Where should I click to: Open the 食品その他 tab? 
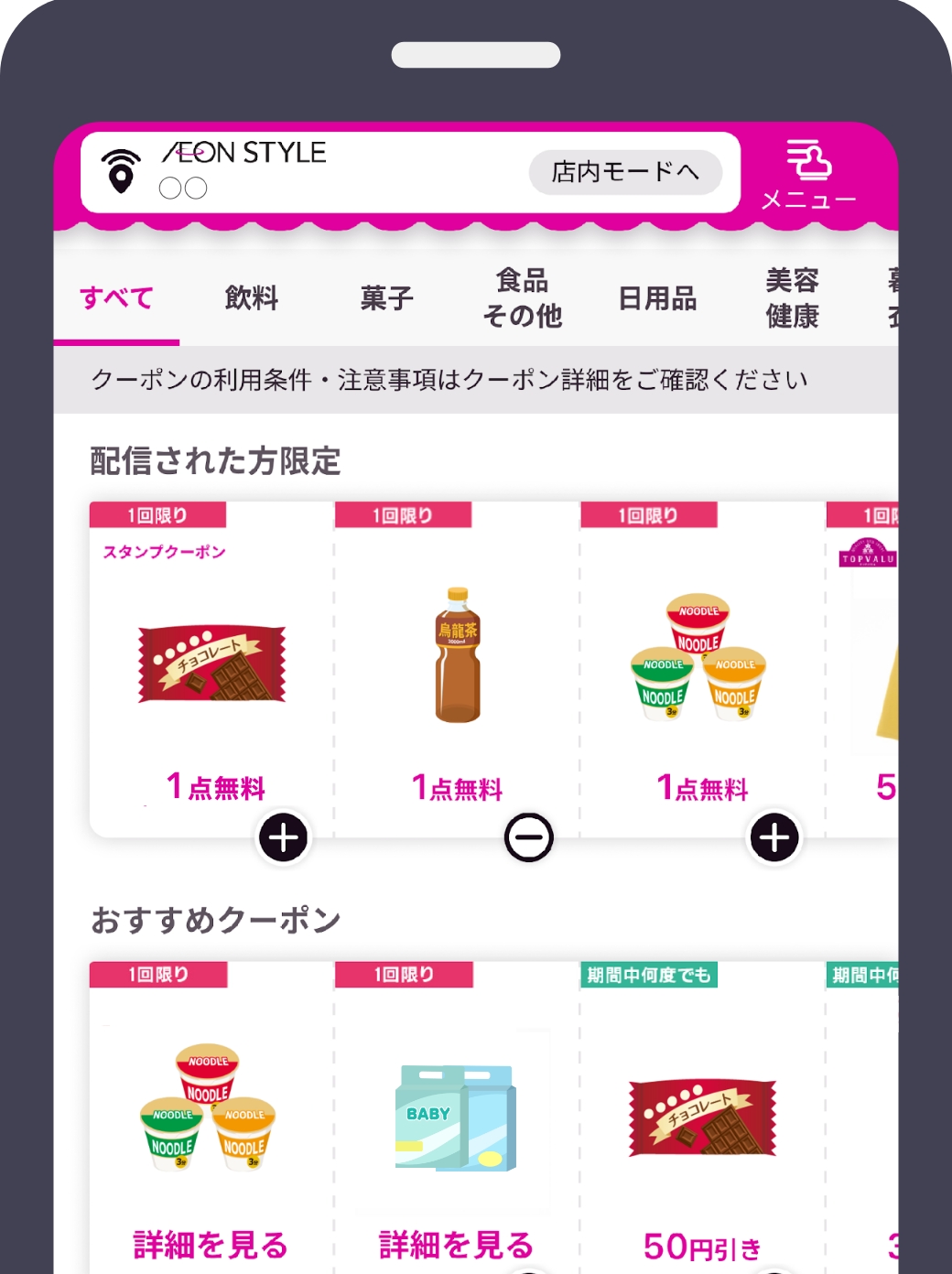(x=522, y=298)
